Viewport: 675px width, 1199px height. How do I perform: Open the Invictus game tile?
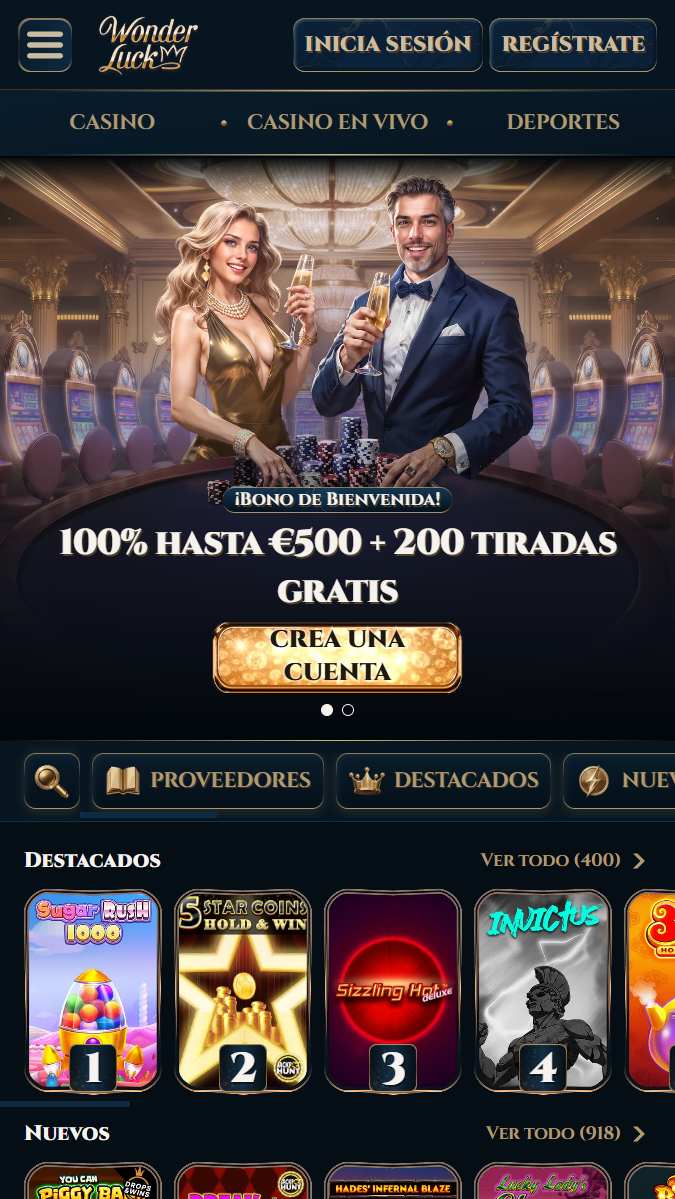(x=543, y=991)
